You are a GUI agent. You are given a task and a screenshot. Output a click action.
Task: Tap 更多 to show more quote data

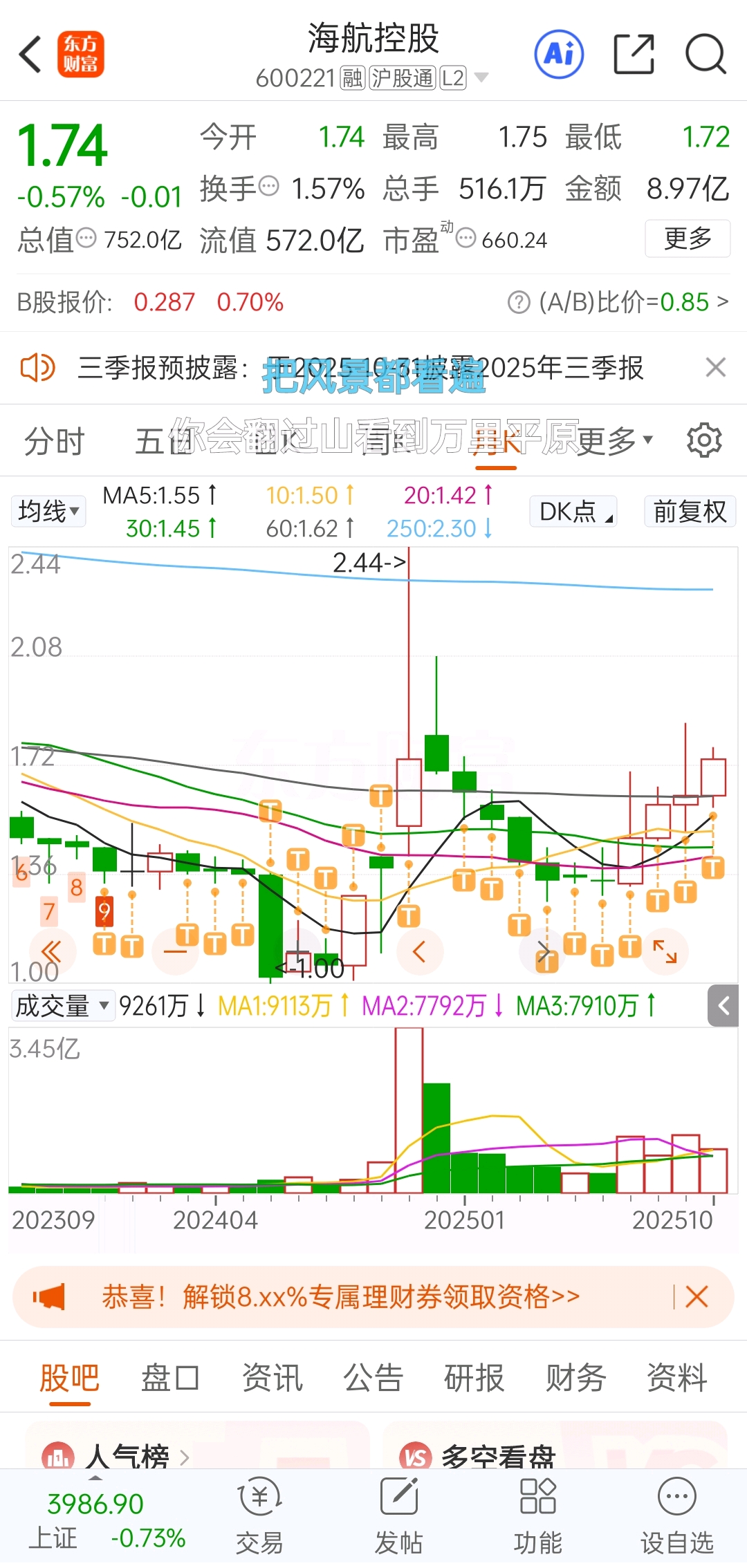[x=687, y=239]
